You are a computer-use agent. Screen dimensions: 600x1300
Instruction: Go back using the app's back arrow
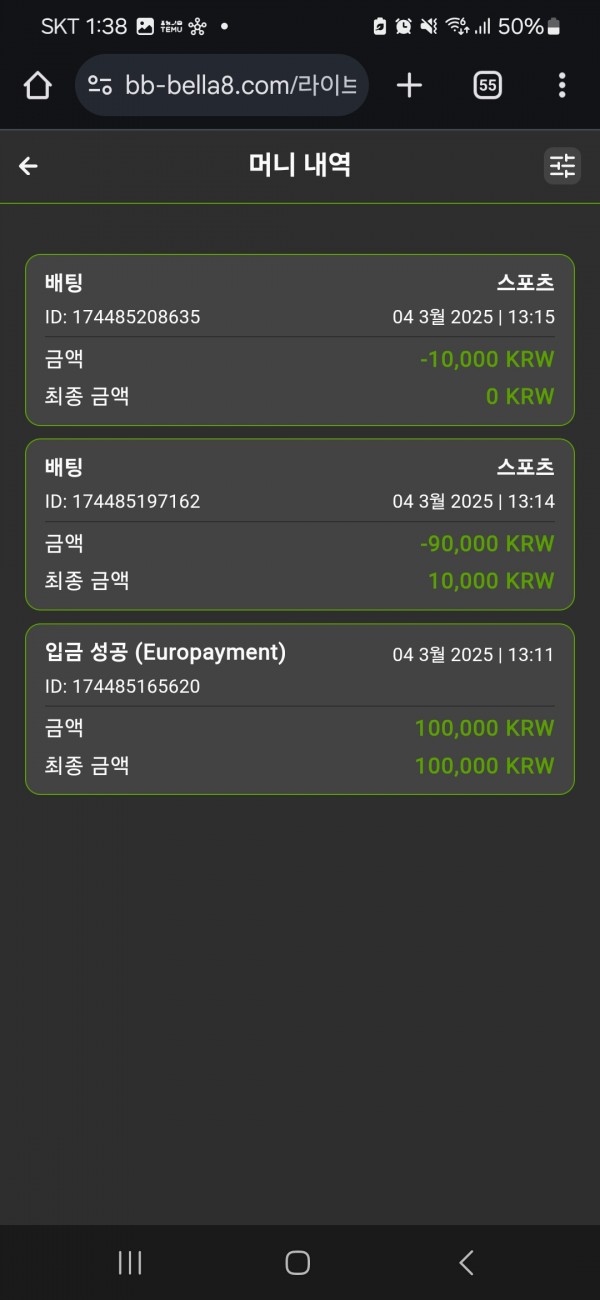click(x=28, y=166)
